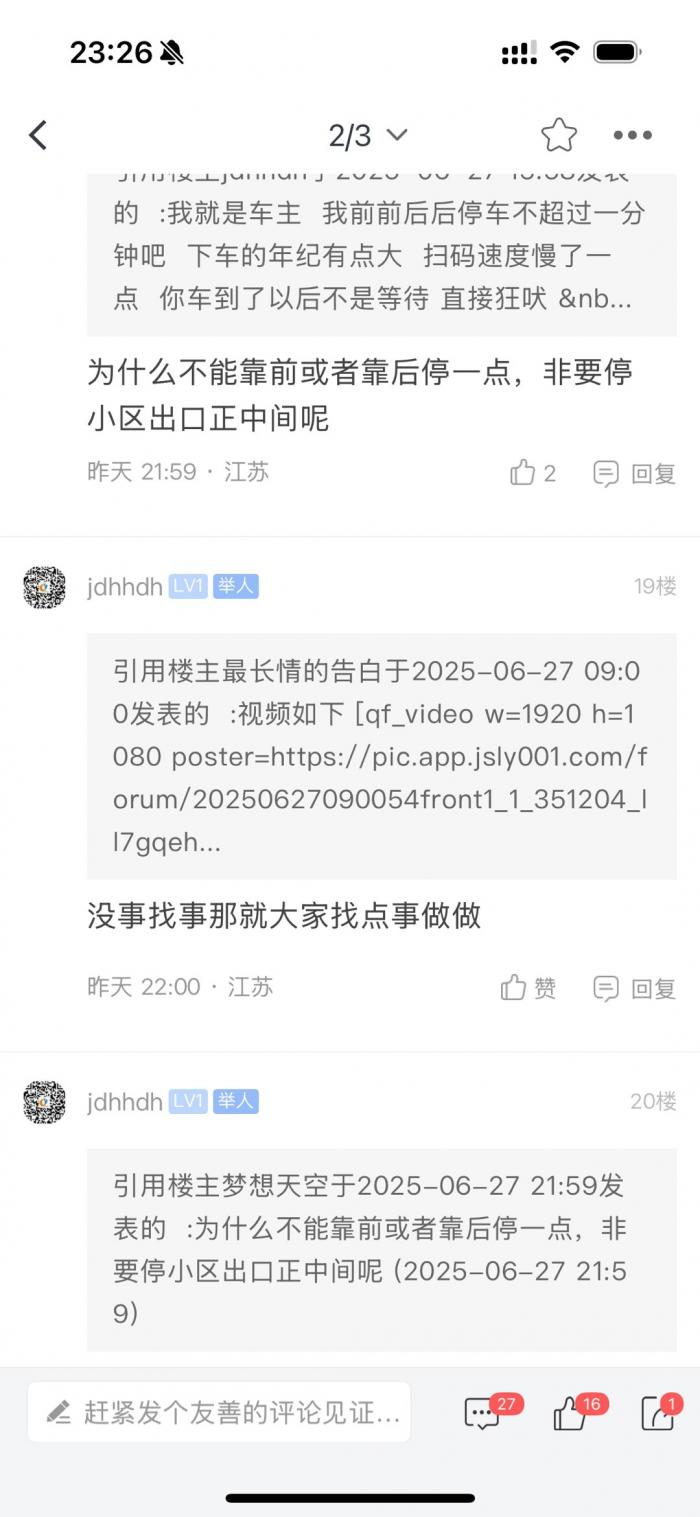Viewport: 700px width, 1517px height.
Task: Like the 没事找事 comment via 赞
Action: tap(529, 989)
